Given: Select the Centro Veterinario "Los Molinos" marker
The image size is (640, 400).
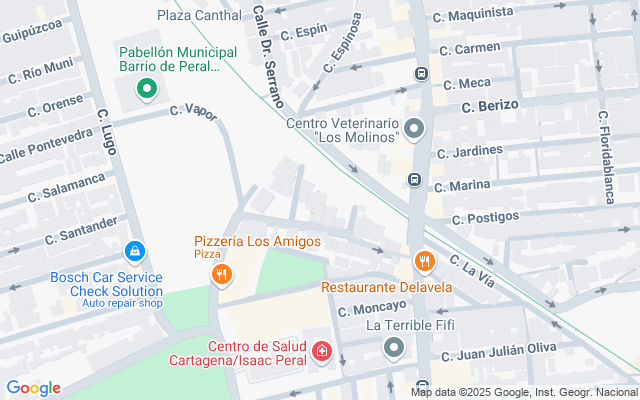Looking at the screenshot, I should tap(414, 130).
